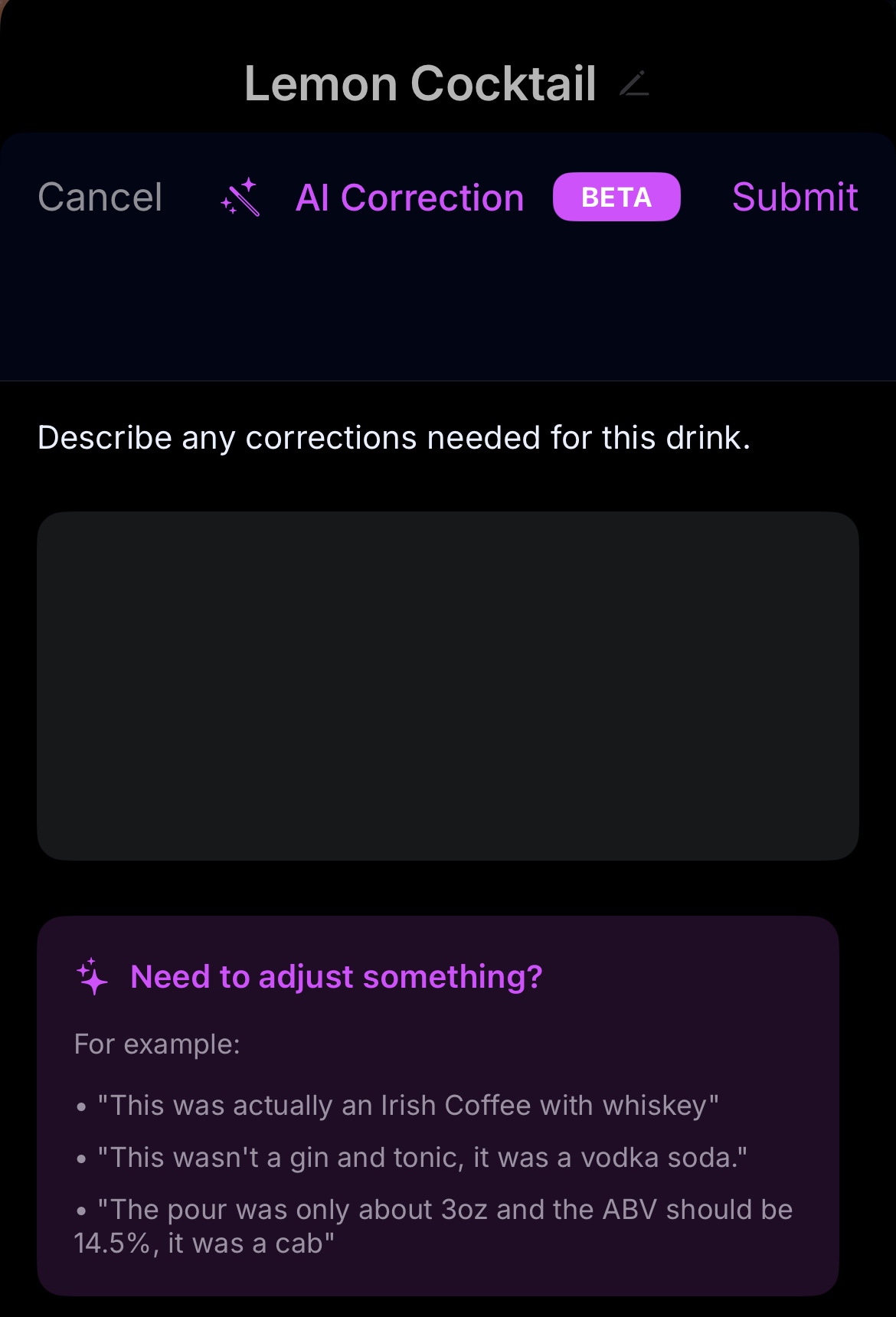Cancel the AI correction
Image resolution: width=896 pixels, height=1317 pixels.
[x=100, y=198]
